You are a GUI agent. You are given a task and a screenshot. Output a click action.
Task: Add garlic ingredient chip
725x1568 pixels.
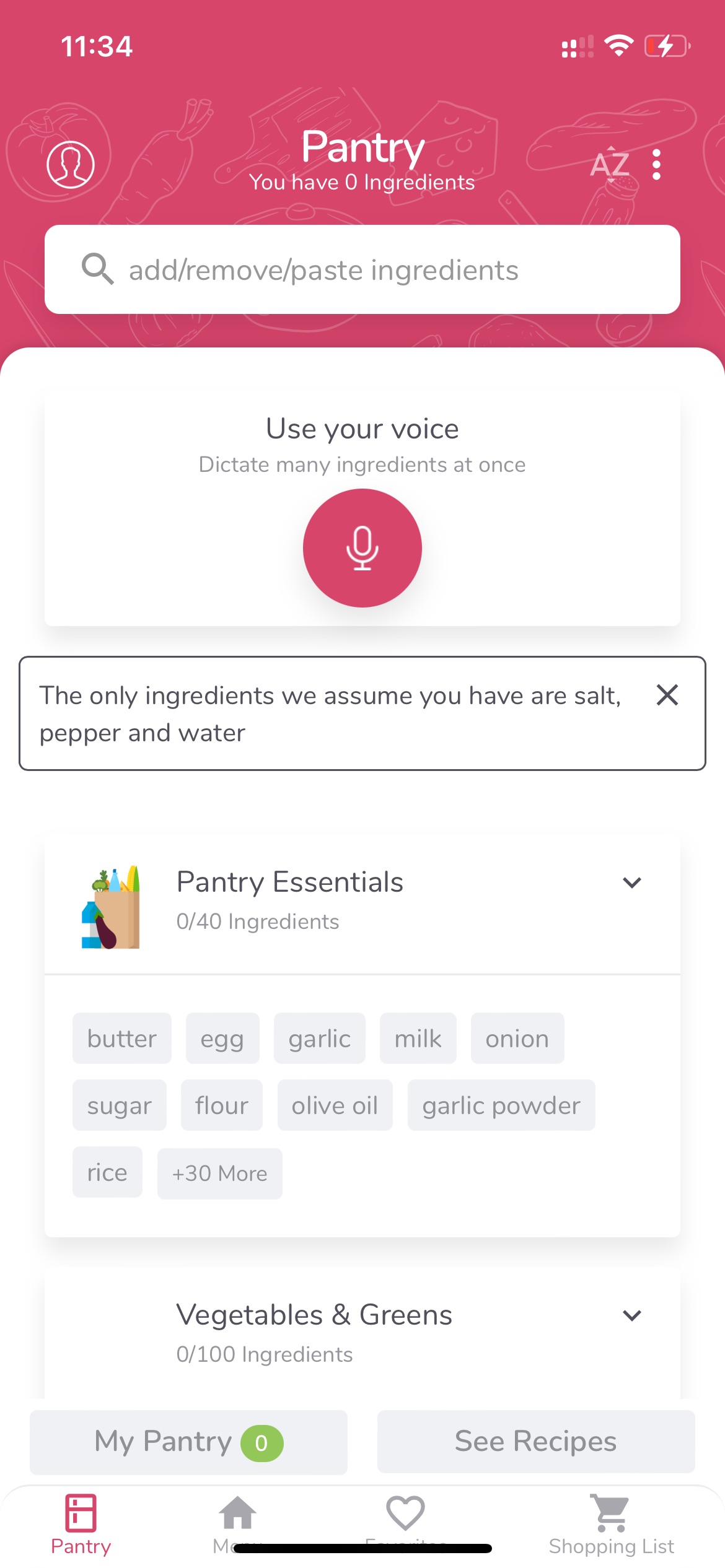tap(320, 1039)
